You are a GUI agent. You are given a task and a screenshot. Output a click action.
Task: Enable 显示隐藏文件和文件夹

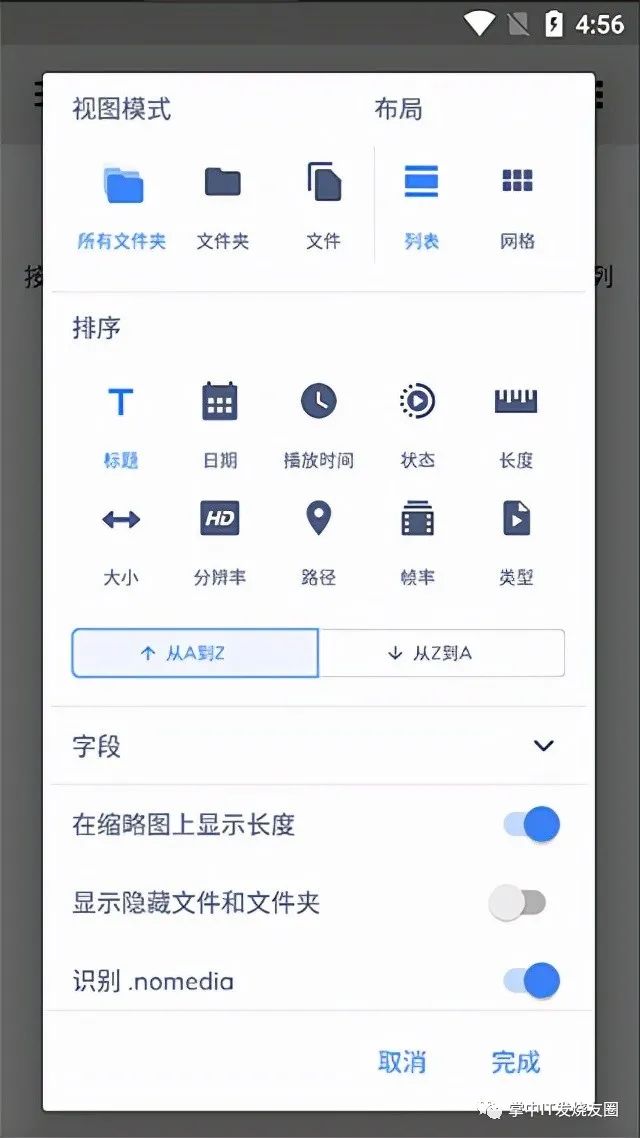(x=517, y=903)
